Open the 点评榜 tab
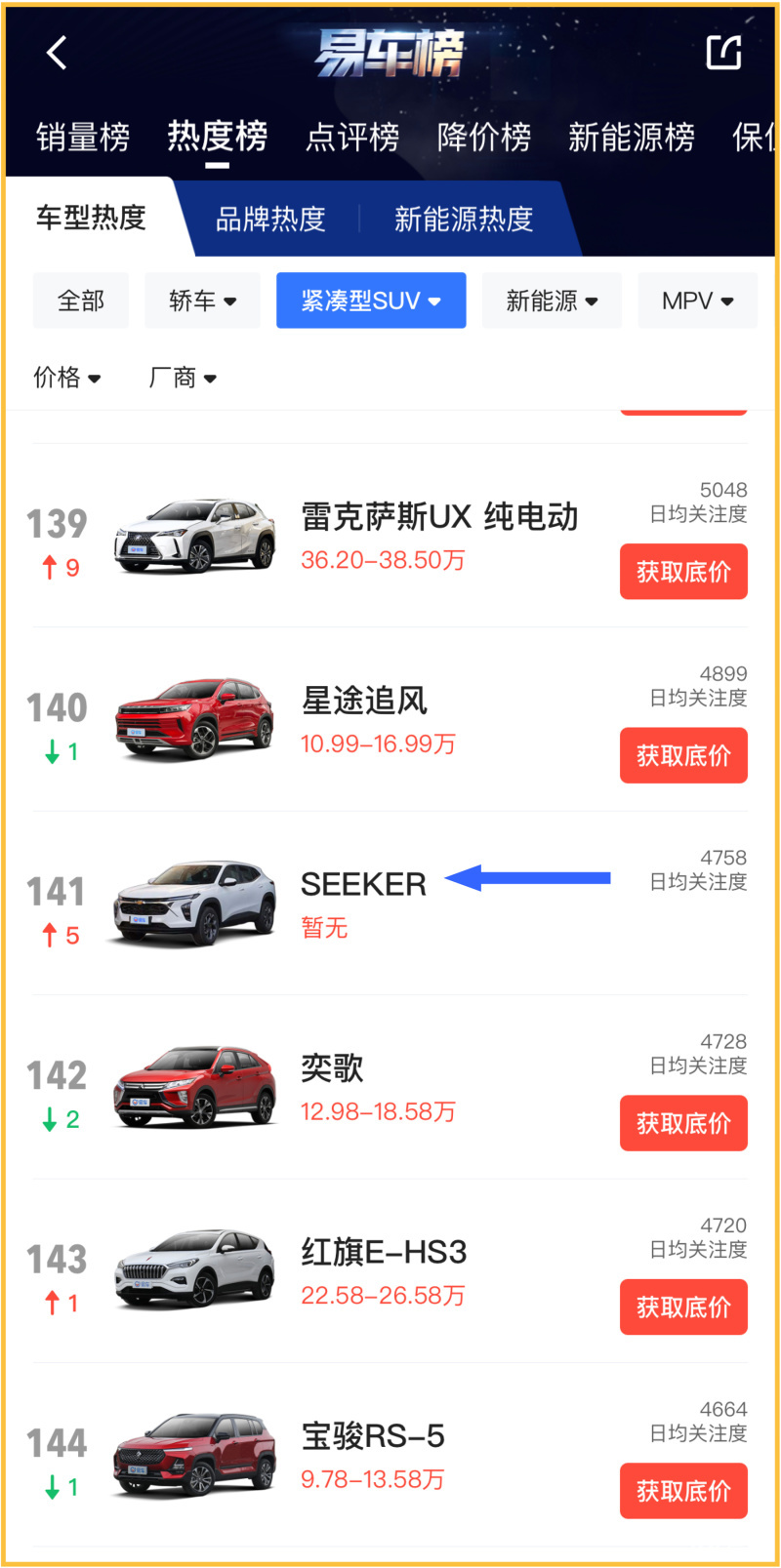Image resolution: width=781 pixels, height=1568 pixels. click(352, 137)
